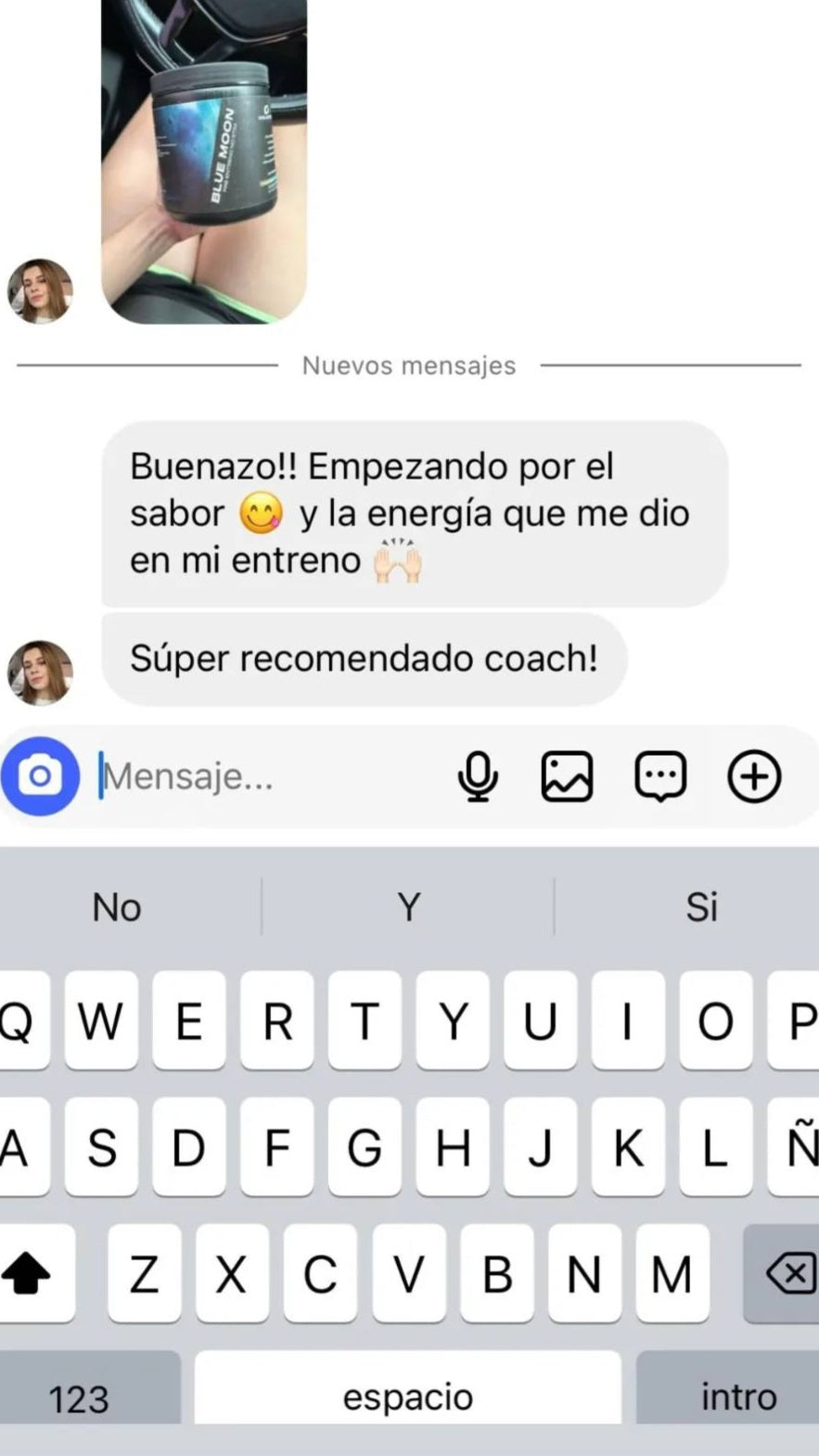Open the sticker and GIF bubble icon
The image size is (819, 1456).
pos(660,776)
